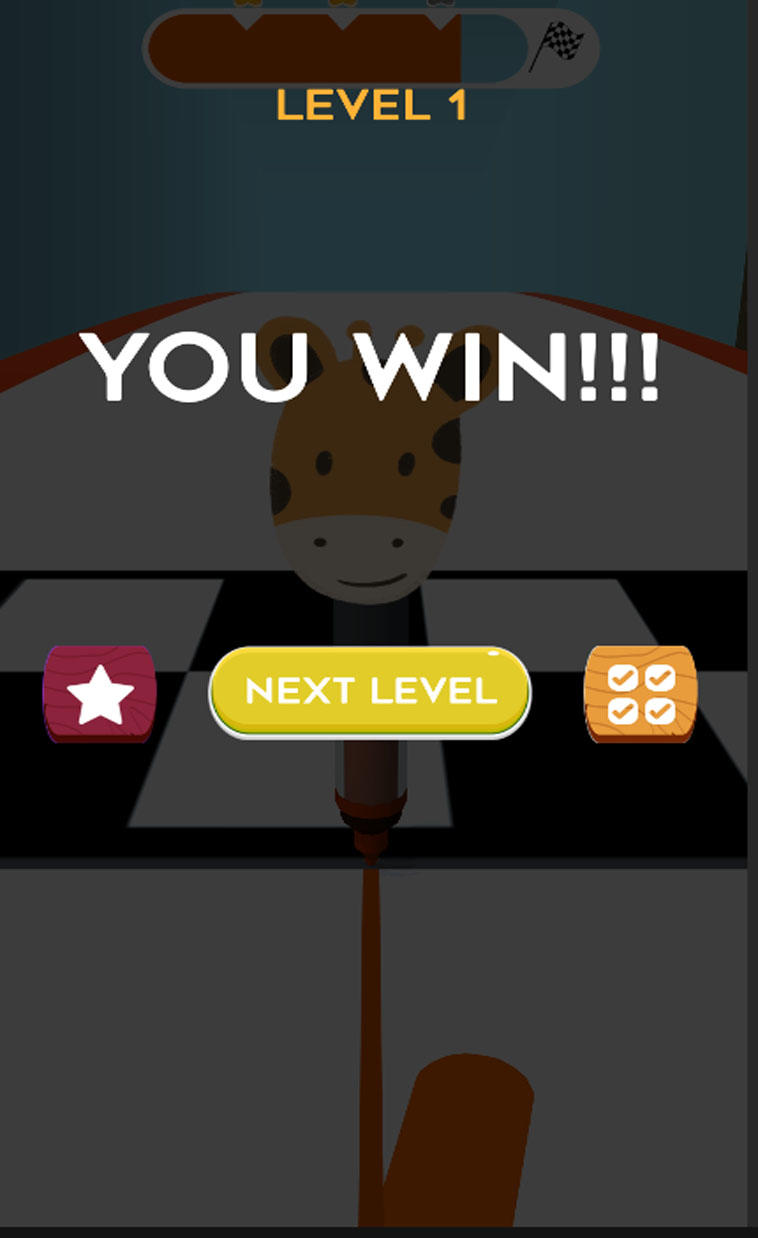Tap the yellow NEXT LEVEL button
The height and width of the screenshot is (1238, 758).
pos(369,691)
